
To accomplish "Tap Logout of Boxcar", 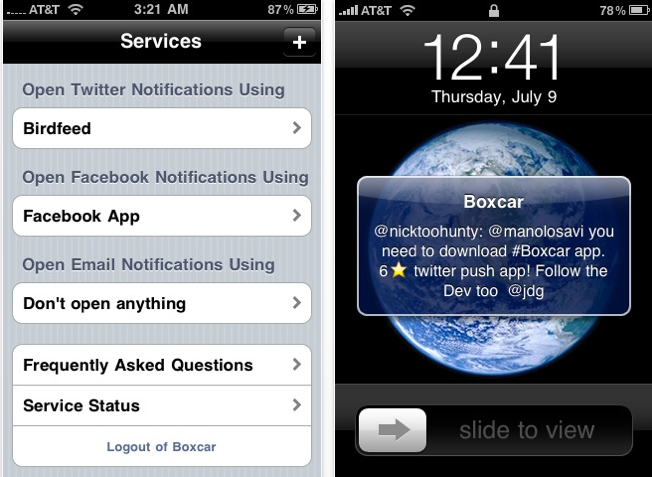I will [161, 447].
